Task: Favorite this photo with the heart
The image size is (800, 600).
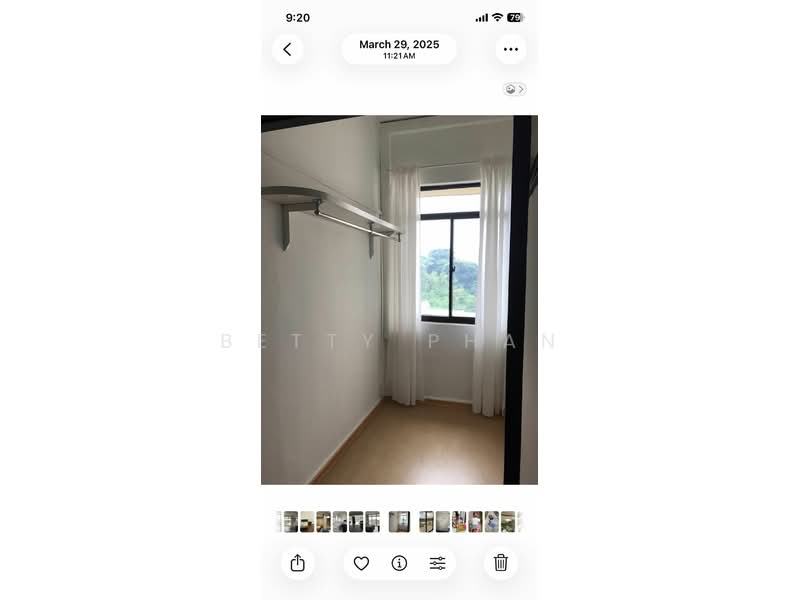Action: coord(361,563)
